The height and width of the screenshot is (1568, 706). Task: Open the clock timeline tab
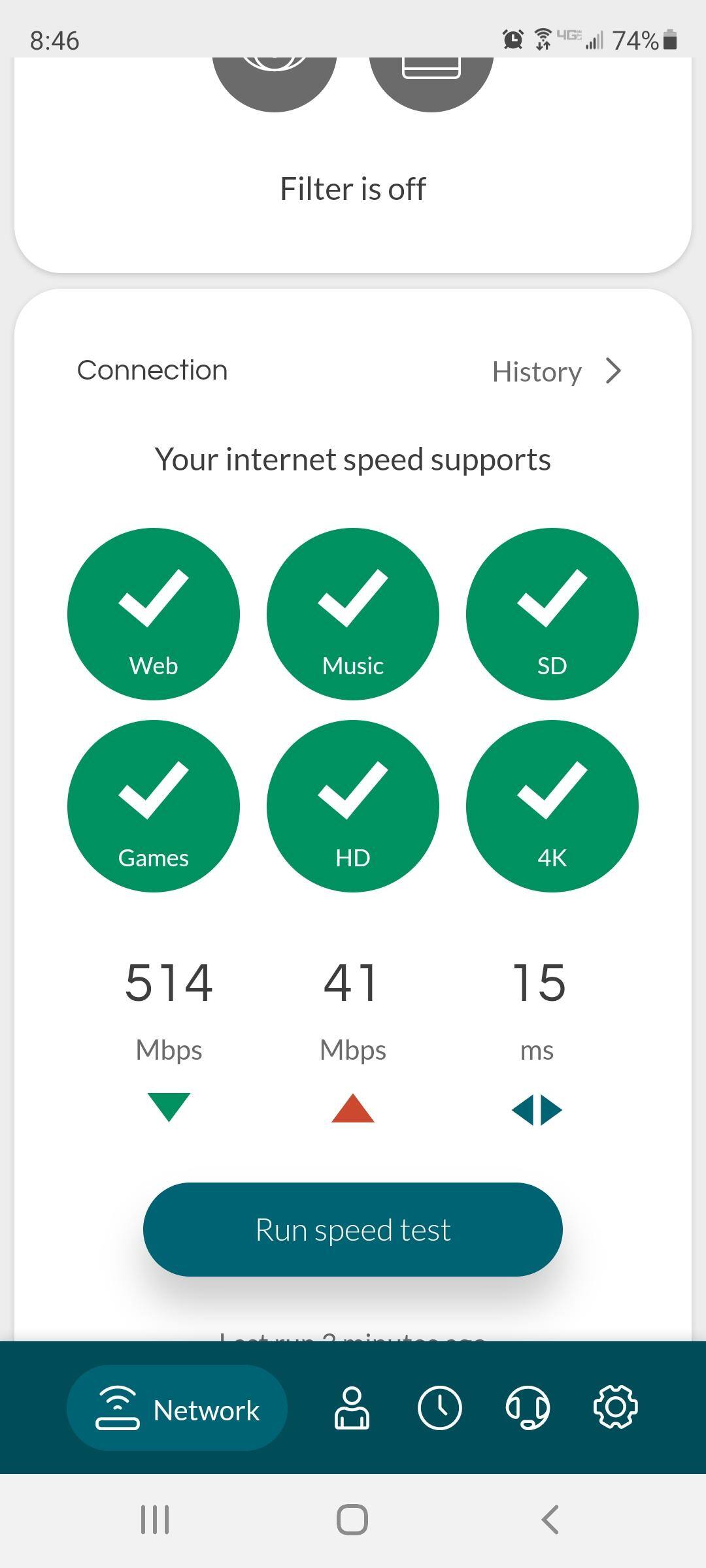coord(439,1408)
